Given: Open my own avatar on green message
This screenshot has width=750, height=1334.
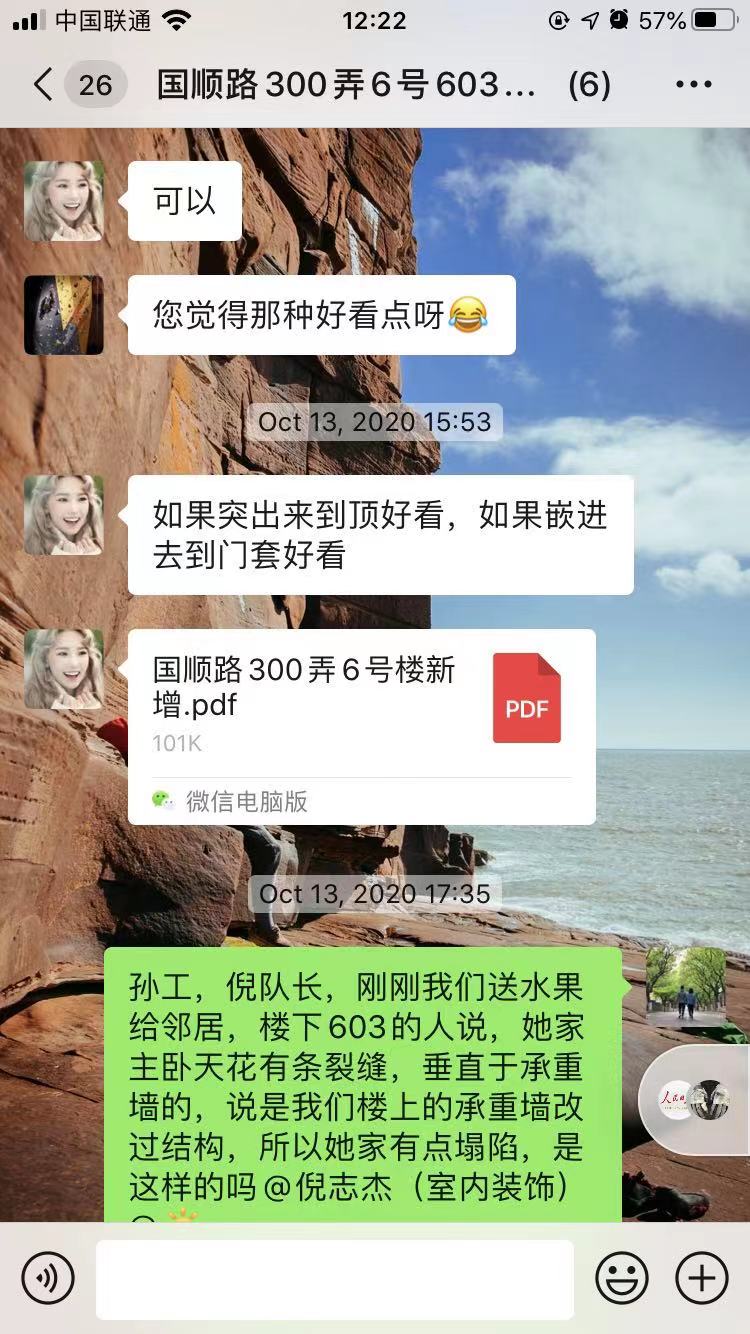Looking at the screenshot, I should (x=686, y=988).
